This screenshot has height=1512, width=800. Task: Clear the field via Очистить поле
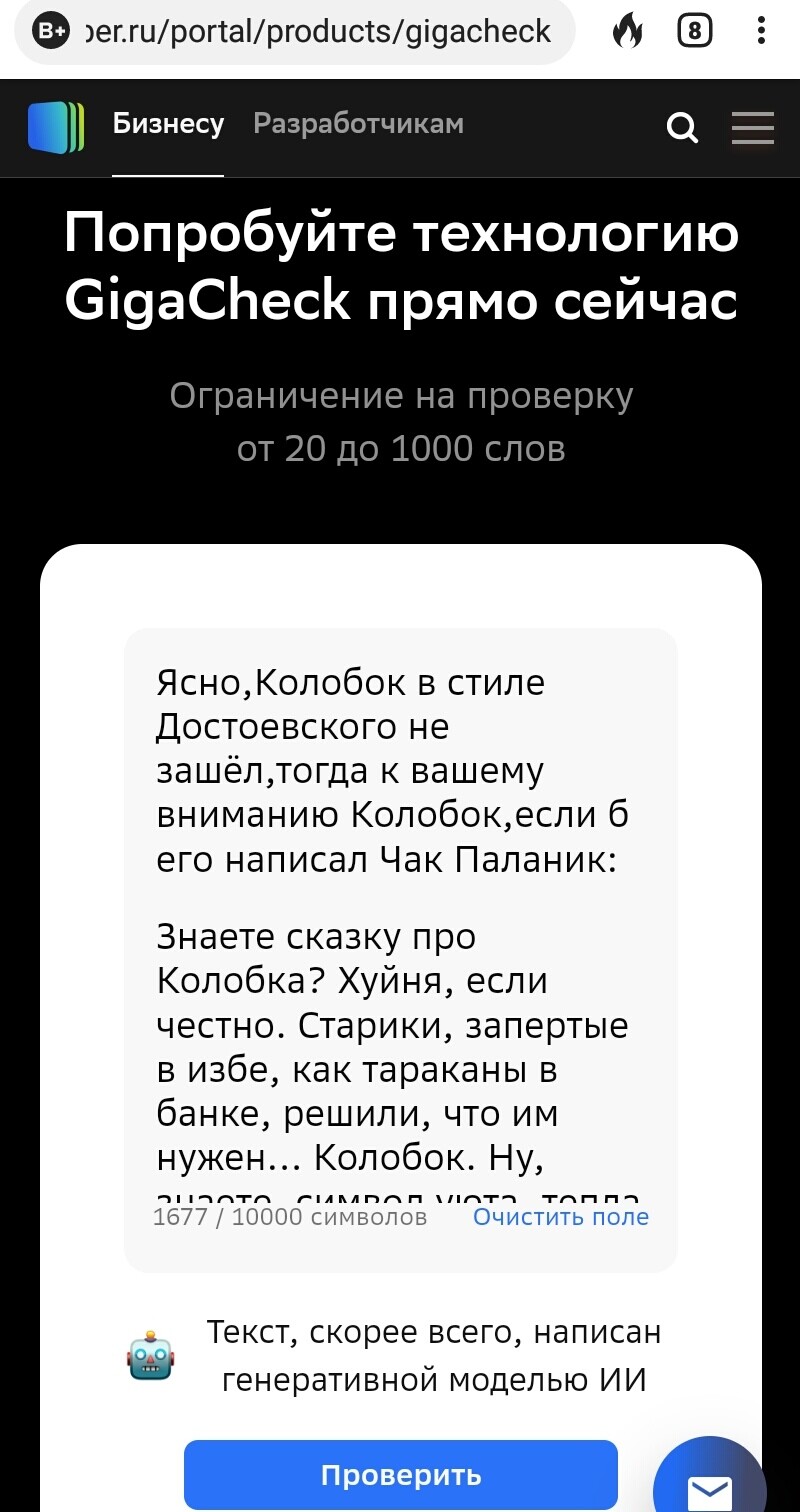[x=560, y=1217]
